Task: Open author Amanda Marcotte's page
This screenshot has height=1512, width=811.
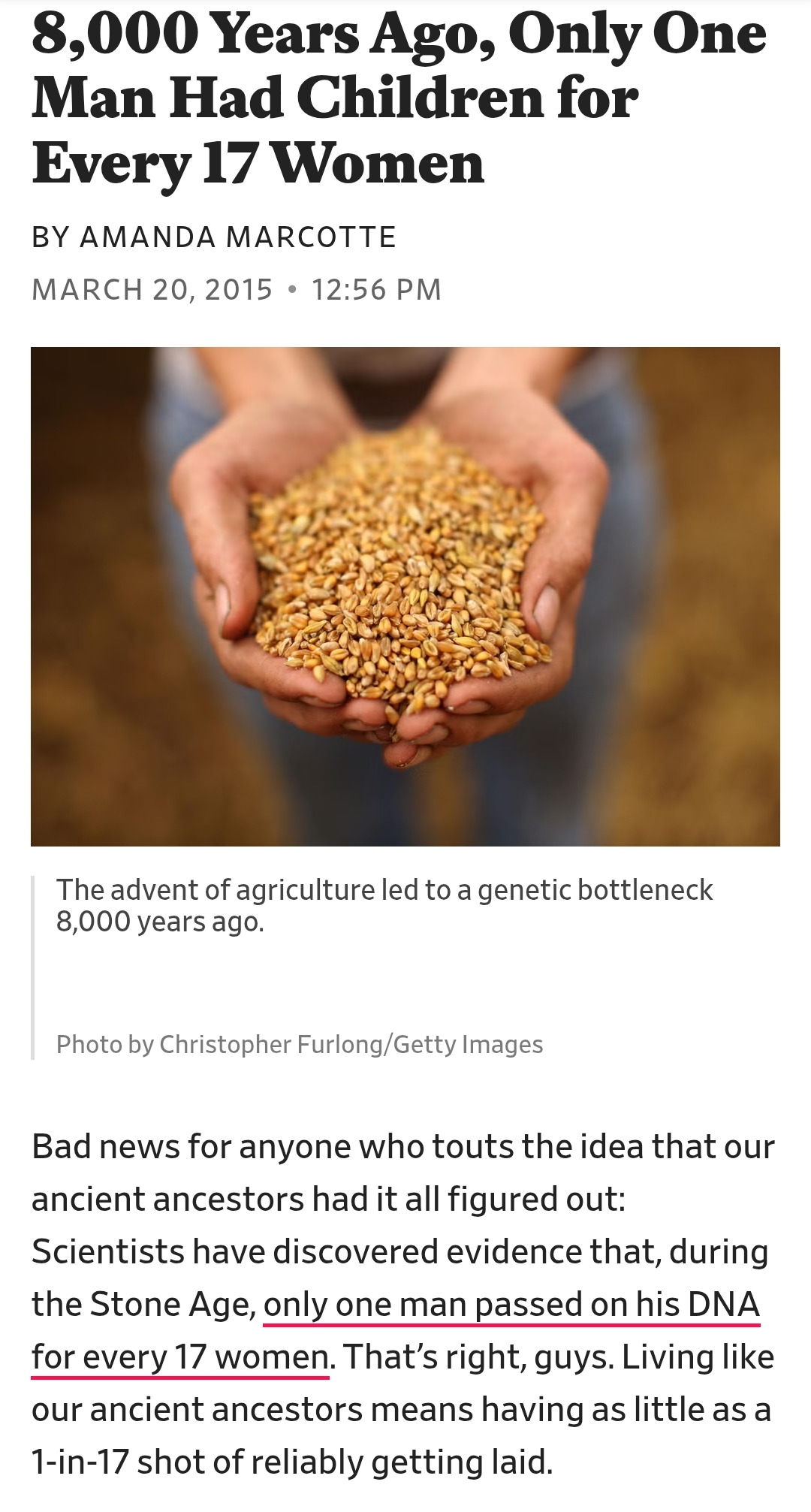Action: 237,237
